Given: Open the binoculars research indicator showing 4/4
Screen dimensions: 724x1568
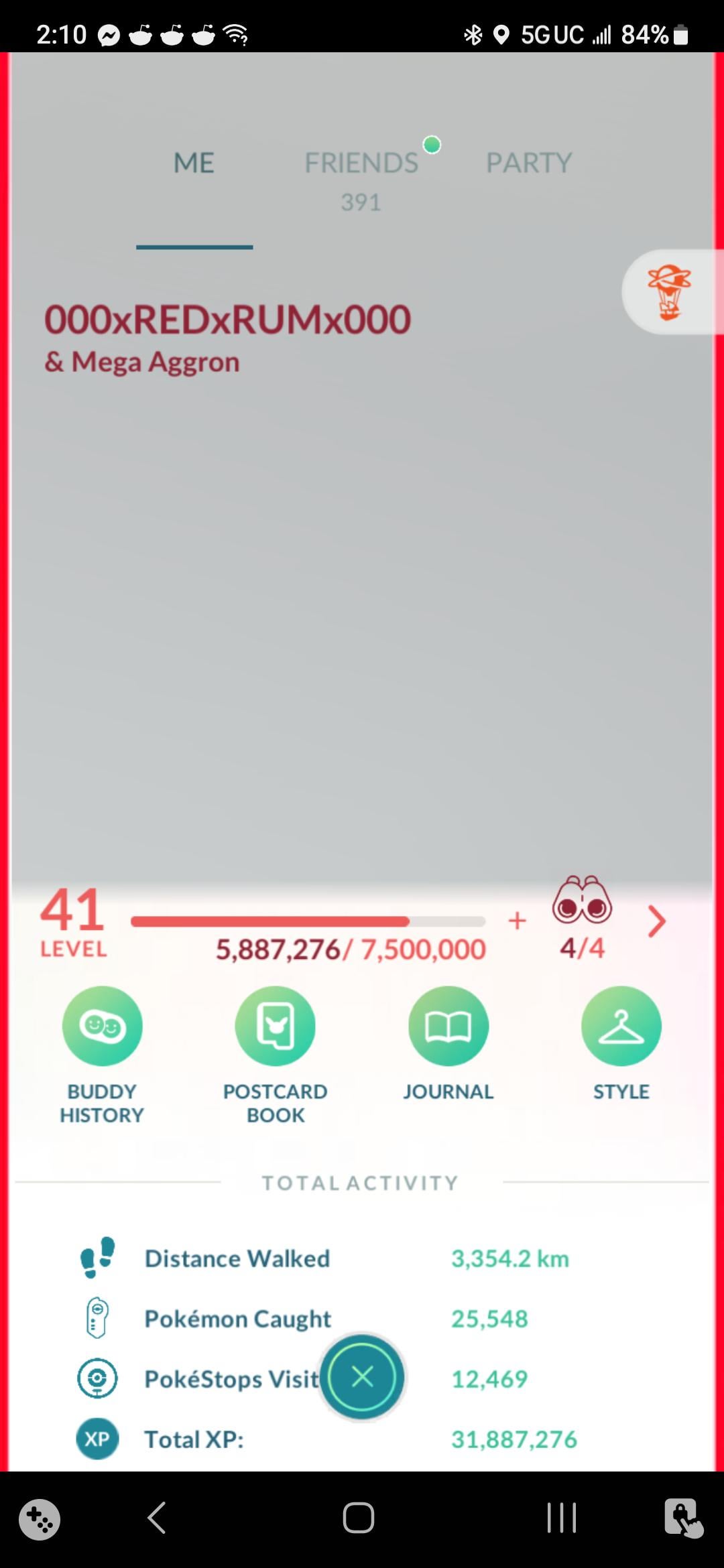Looking at the screenshot, I should point(582,903).
